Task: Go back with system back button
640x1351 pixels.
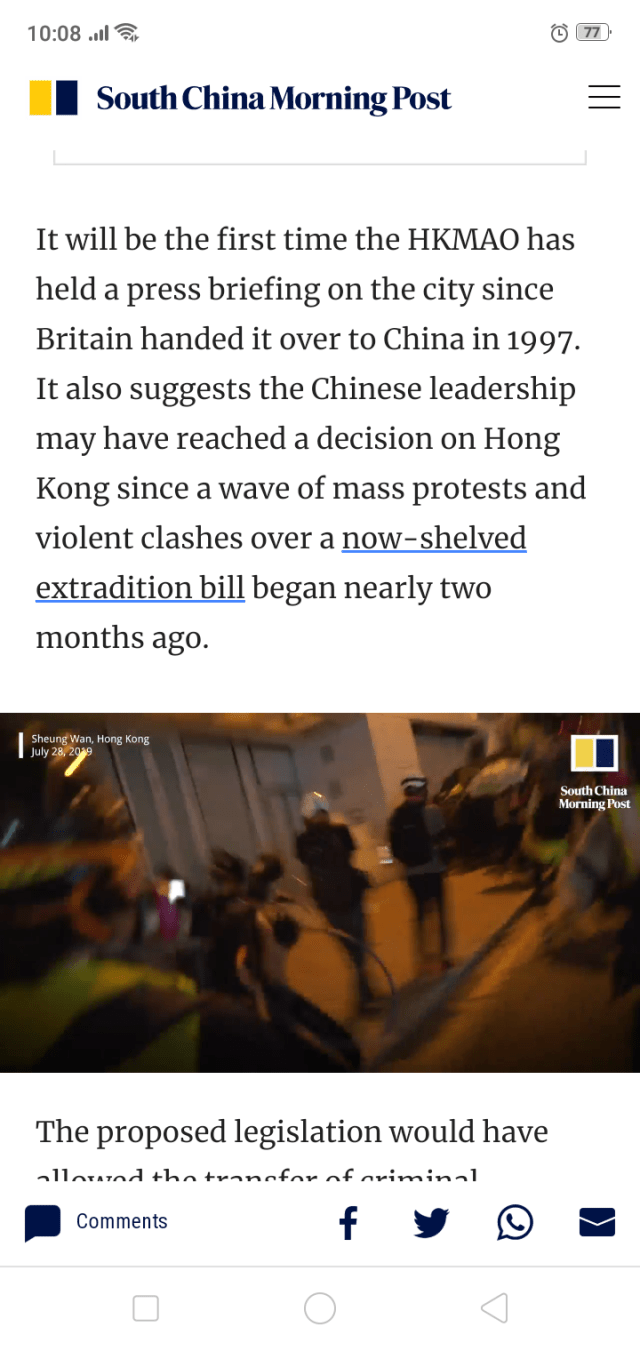Action: pyautogui.click(x=494, y=1307)
